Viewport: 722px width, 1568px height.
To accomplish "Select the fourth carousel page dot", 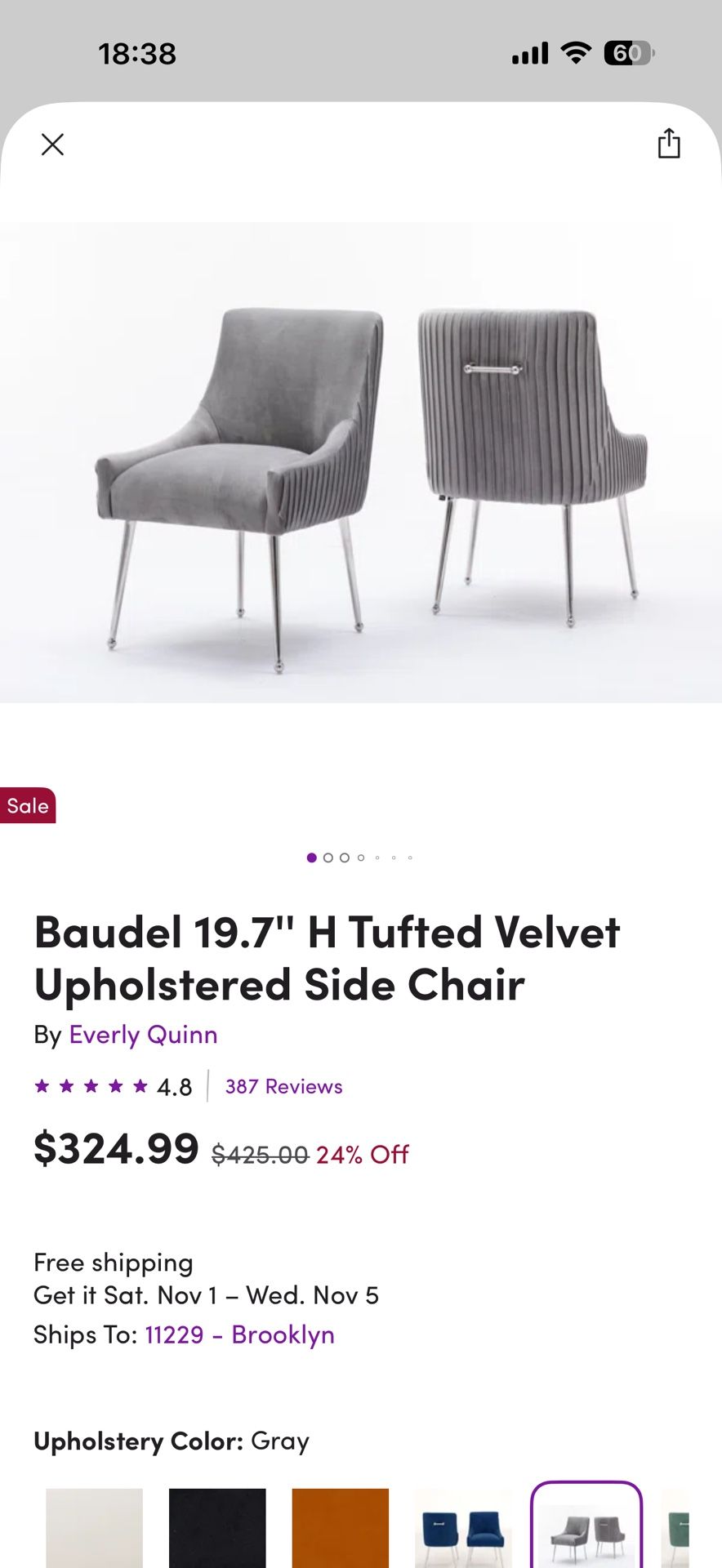I will 360,857.
